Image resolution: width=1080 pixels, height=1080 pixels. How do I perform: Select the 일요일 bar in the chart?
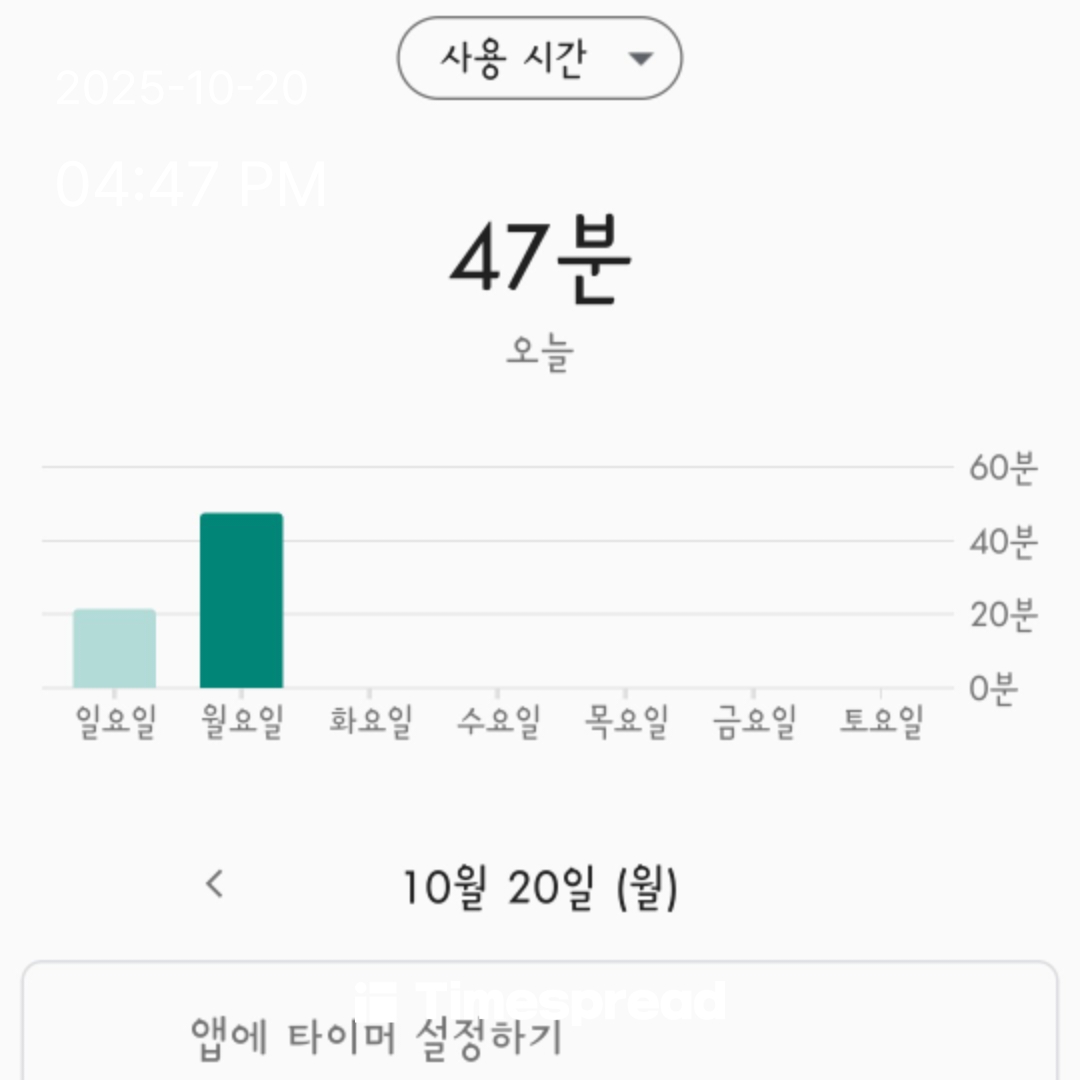(x=114, y=648)
